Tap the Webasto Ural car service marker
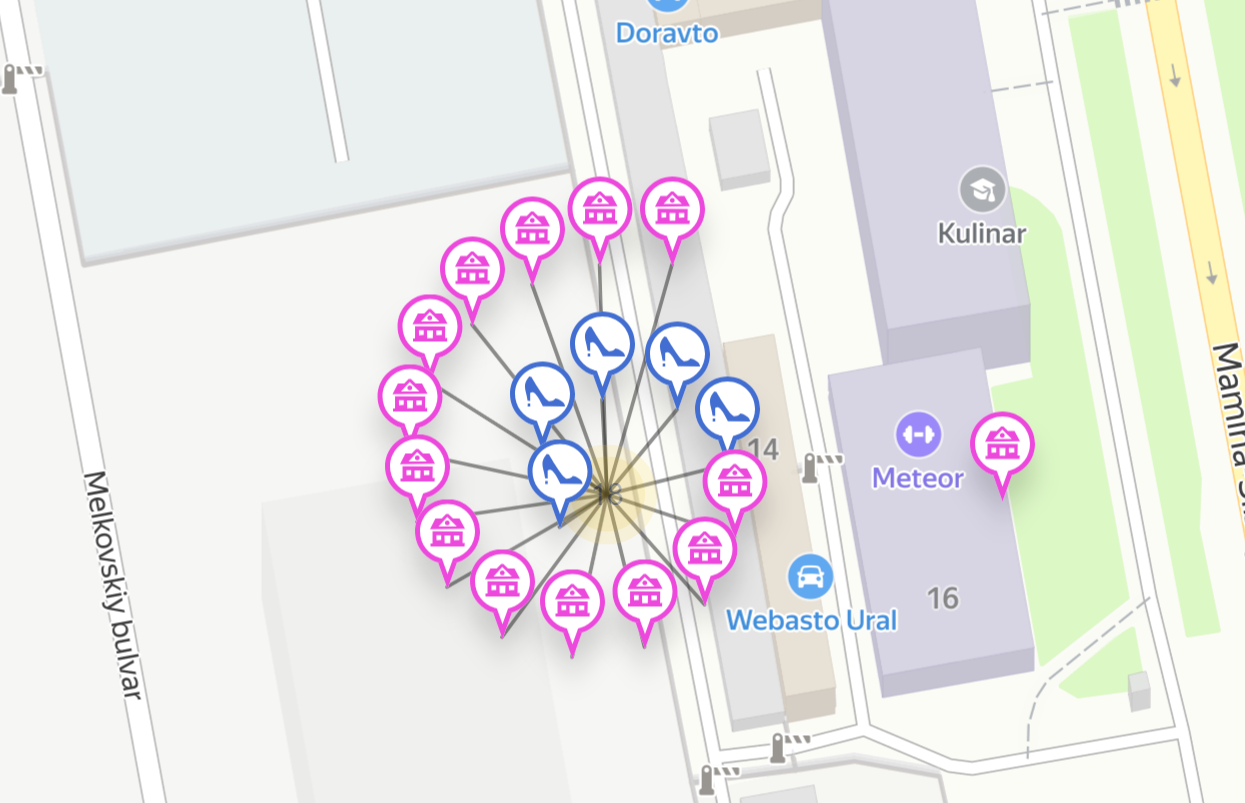This screenshot has width=1245, height=803. [810, 576]
